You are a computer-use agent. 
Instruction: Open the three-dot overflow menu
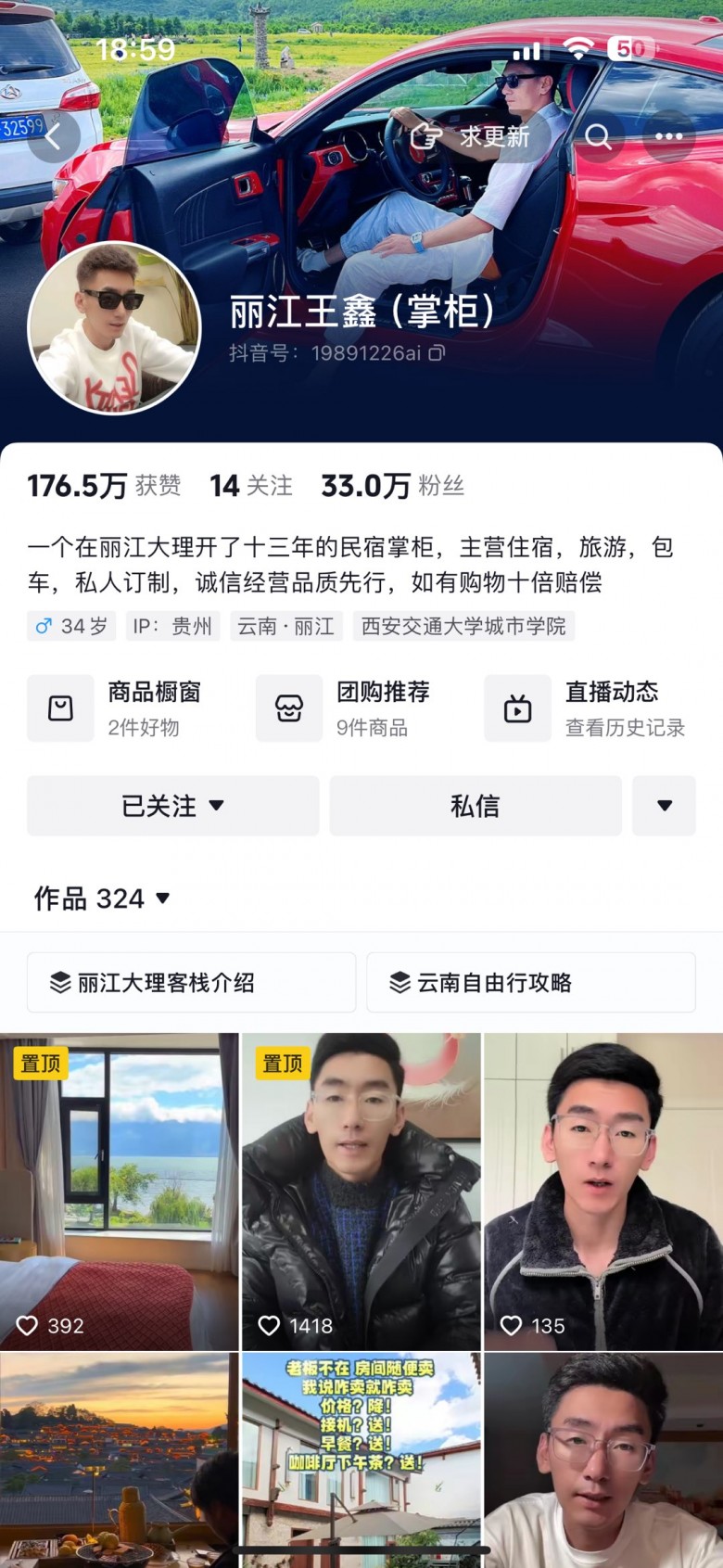click(668, 137)
